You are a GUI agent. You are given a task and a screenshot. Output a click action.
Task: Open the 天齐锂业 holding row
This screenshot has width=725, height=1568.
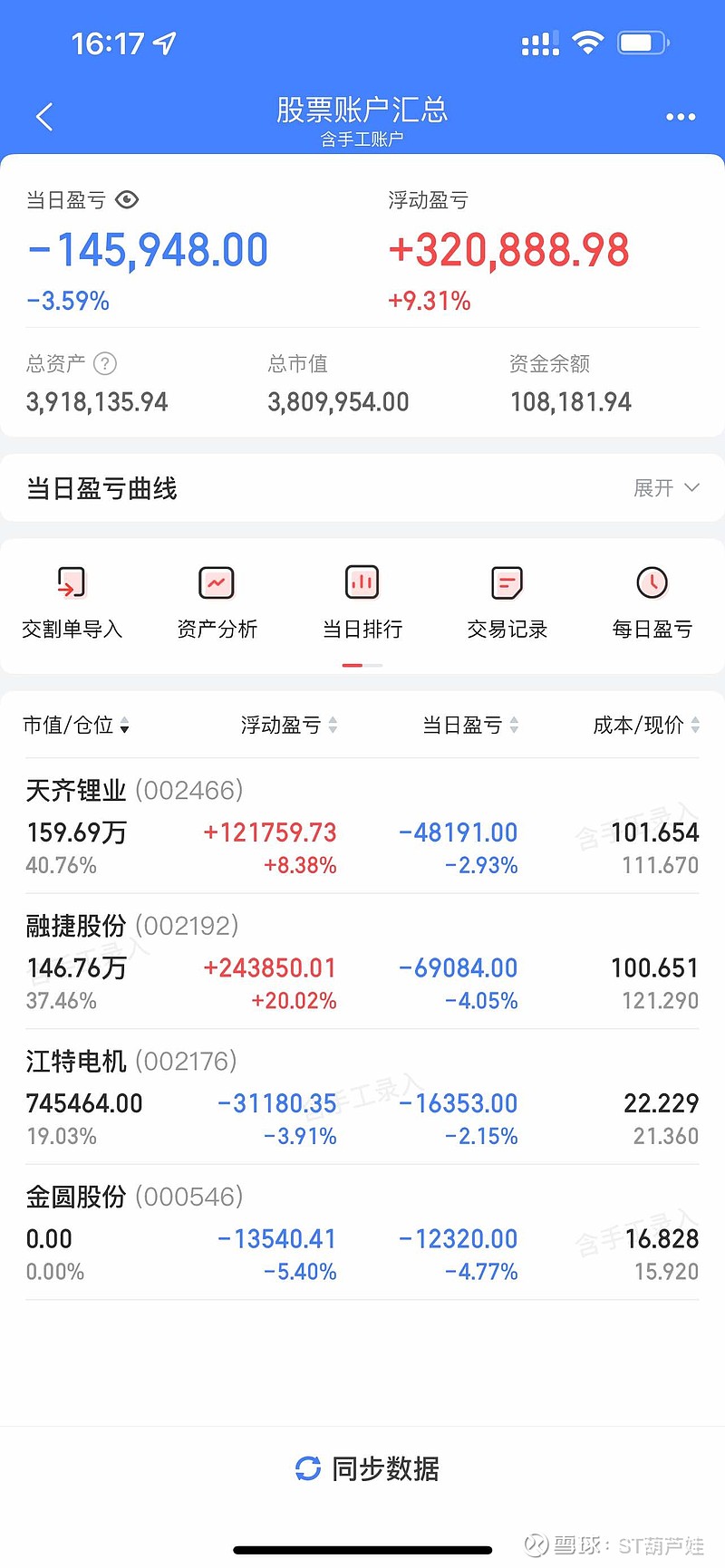pyautogui.click(x=362, y=826)
